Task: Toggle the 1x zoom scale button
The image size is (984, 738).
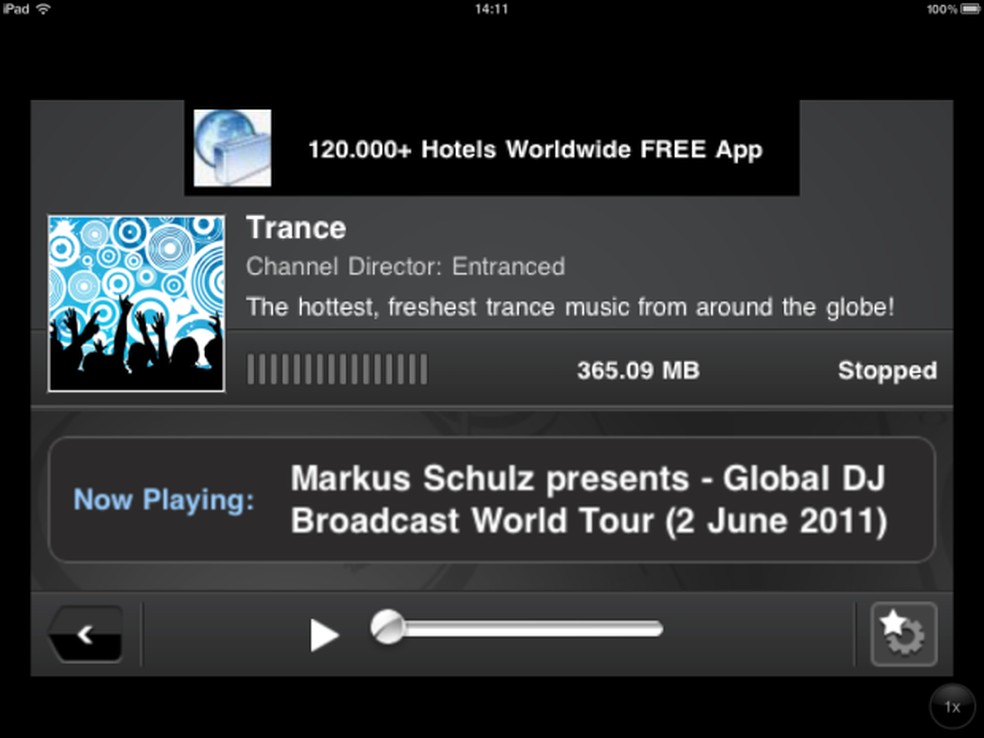Action: point(952,707)
